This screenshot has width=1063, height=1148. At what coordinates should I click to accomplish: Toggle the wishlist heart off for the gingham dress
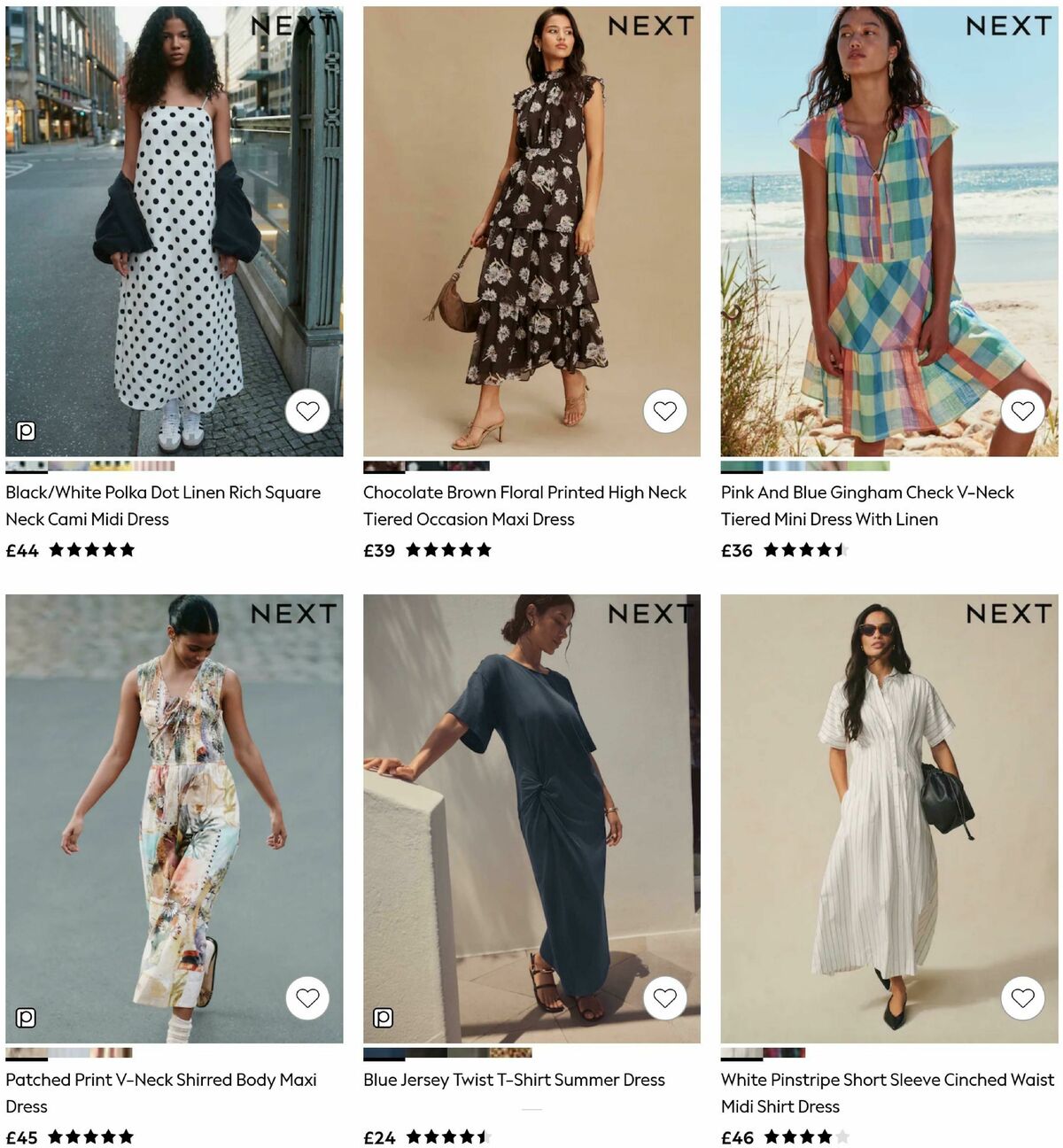coord(1023,410)
